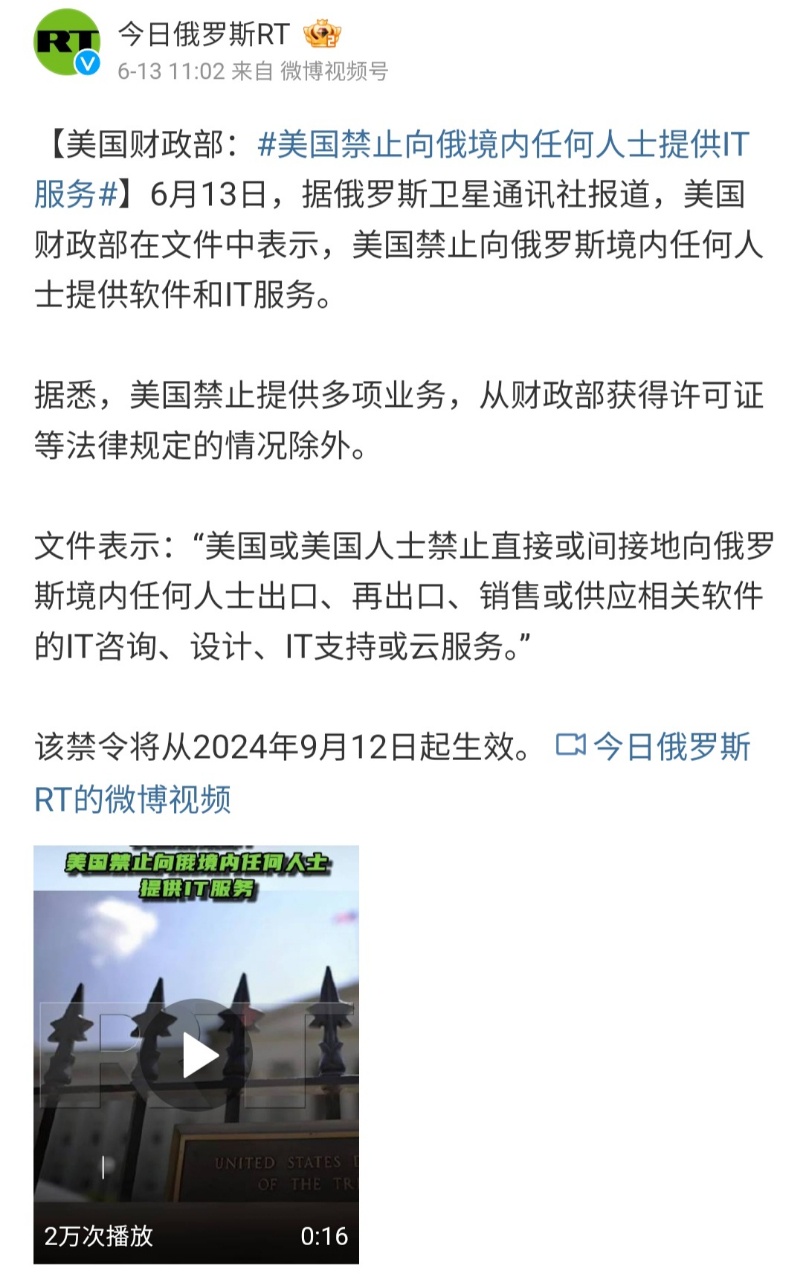
Task: Open the 今日俄罗斯RT account name
Action: 203,35
